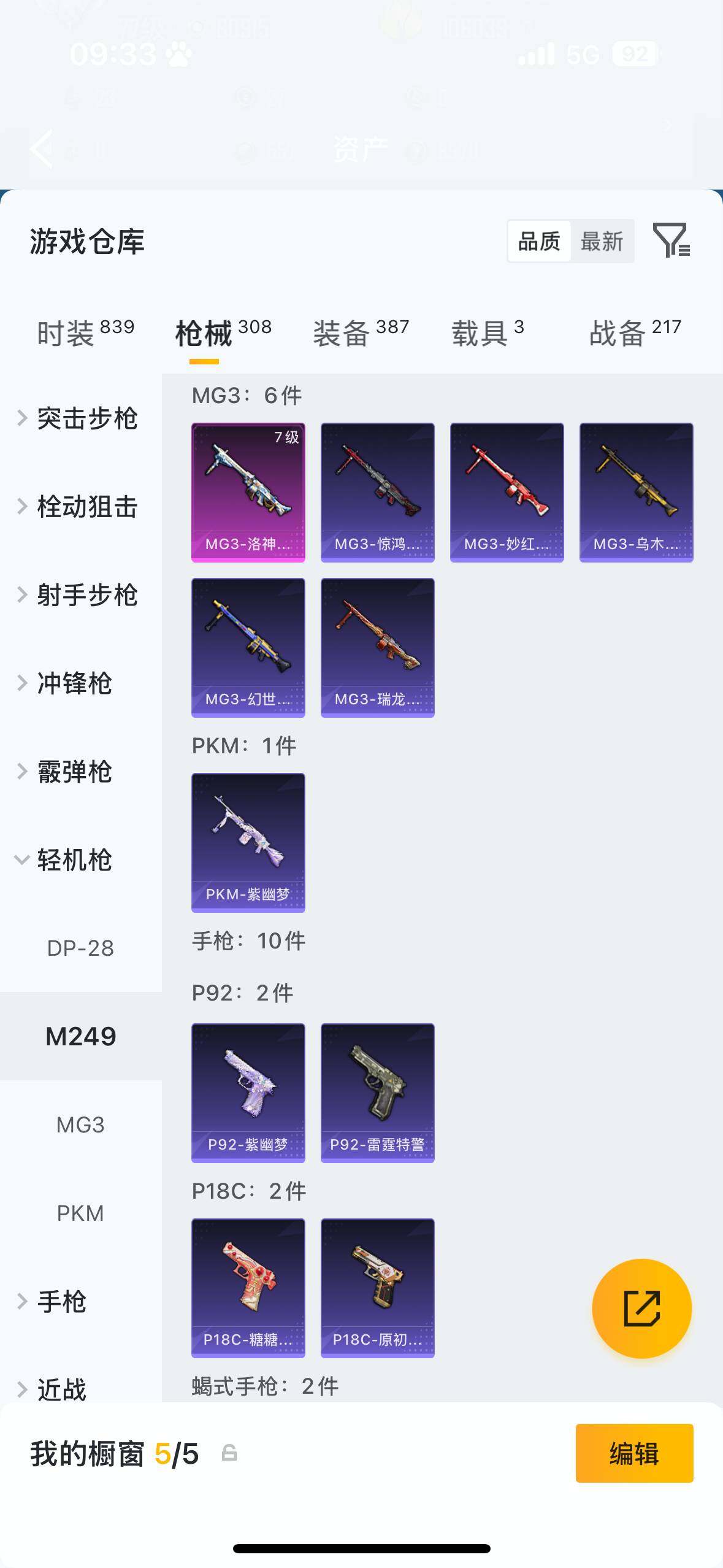
Task: View the P18C-糖糖 pistol skin
Action: tap(248, 1288)
